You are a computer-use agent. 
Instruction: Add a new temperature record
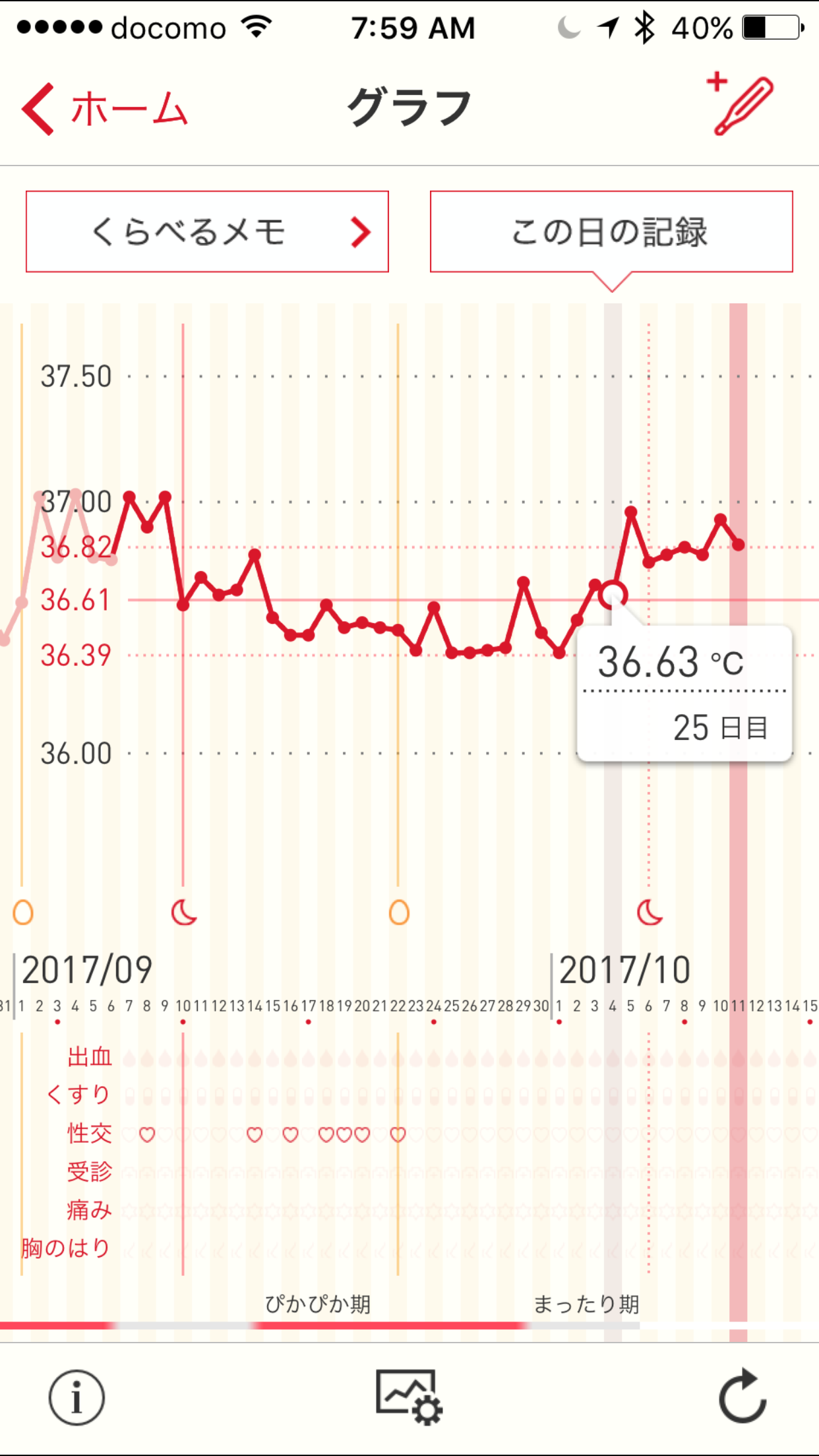coord(740,104)
